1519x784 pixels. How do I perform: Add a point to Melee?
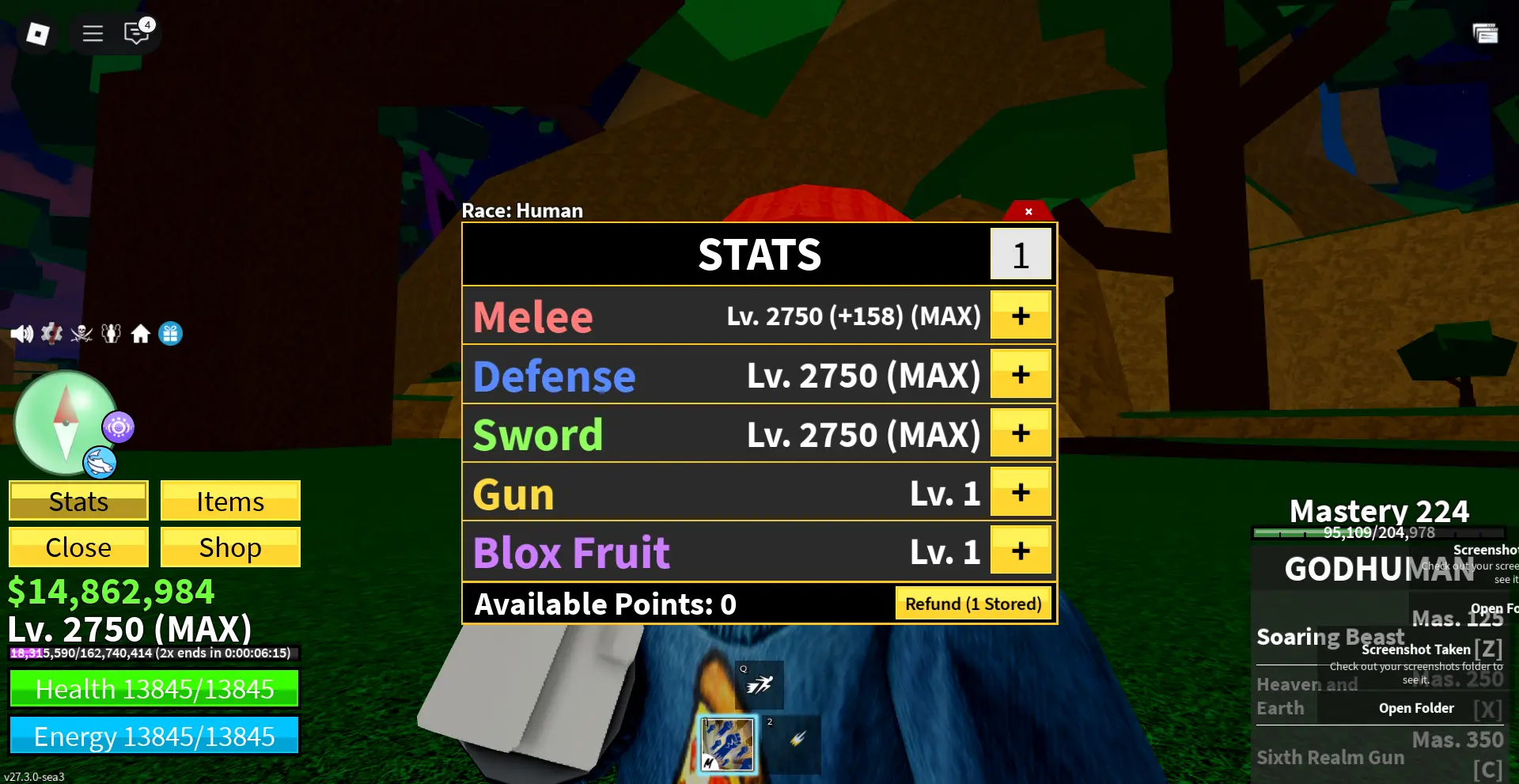1021,316
